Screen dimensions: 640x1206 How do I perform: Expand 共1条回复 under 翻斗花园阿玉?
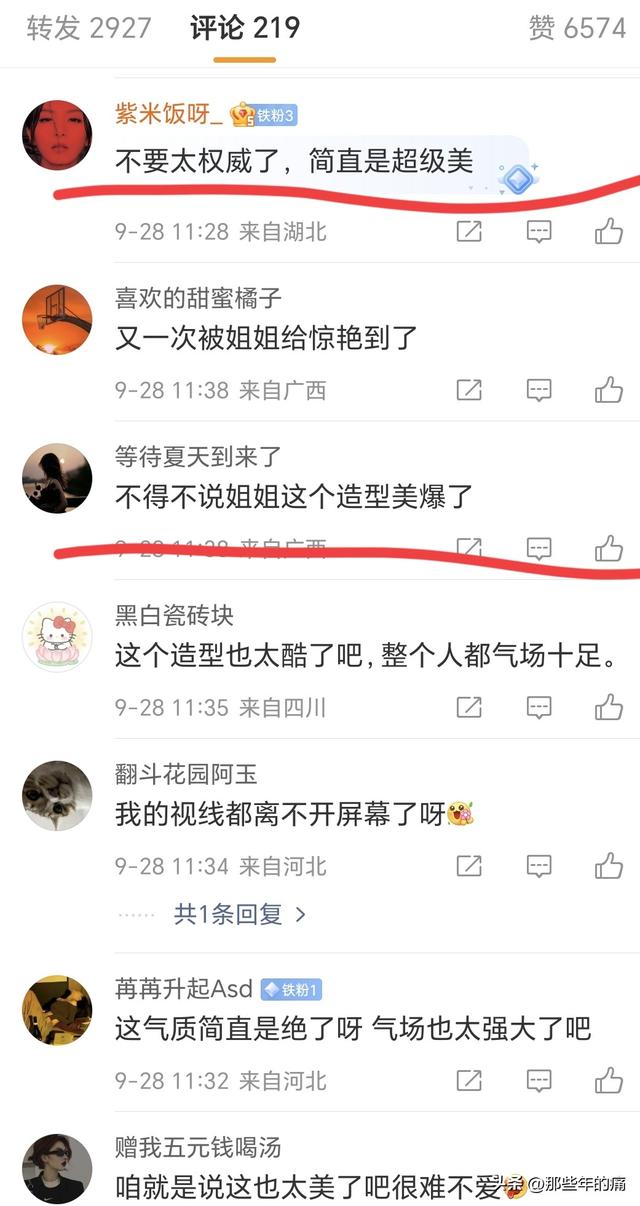click(240, 913)
